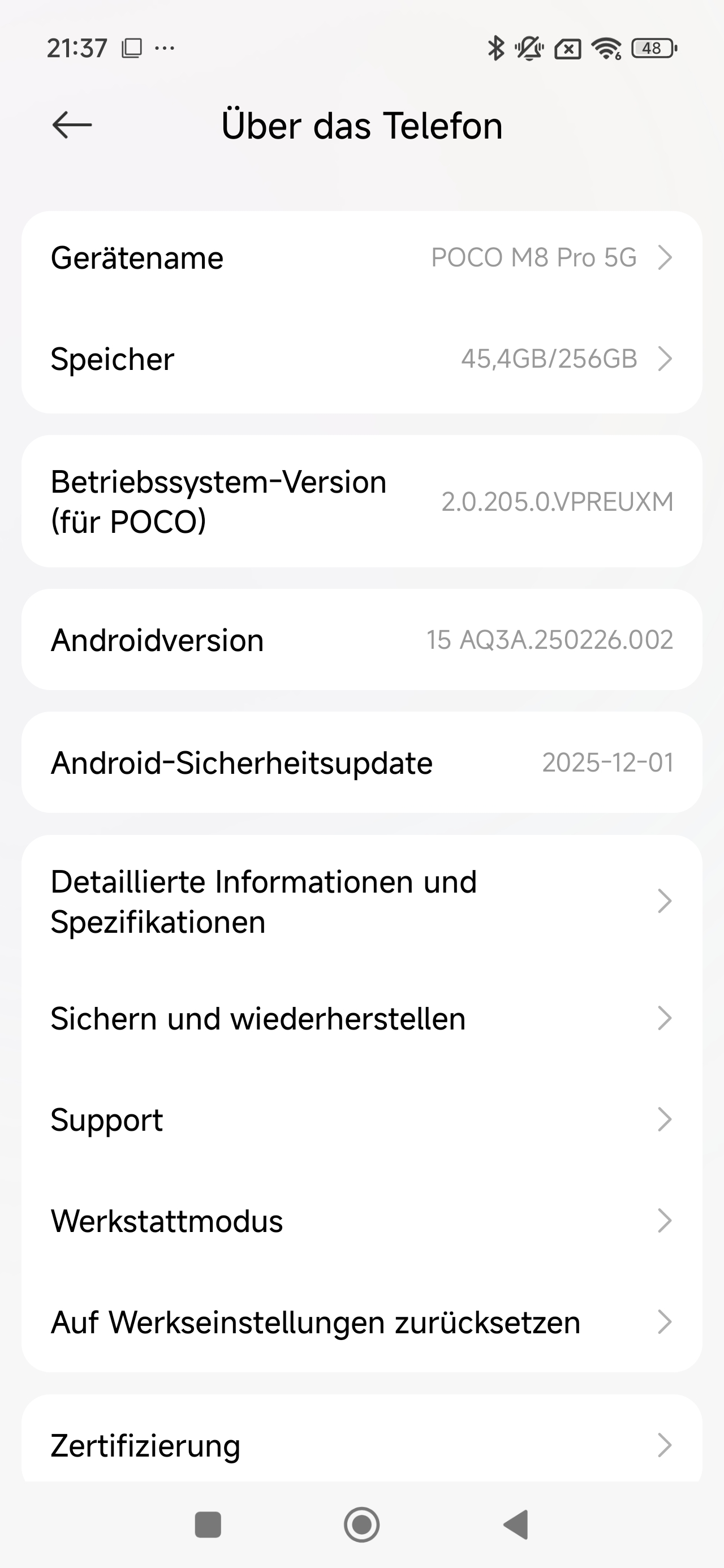This screenshot has height=1568, width=724.
Task: Open recent apps with the square button
Action: (x=208, y=1524)
